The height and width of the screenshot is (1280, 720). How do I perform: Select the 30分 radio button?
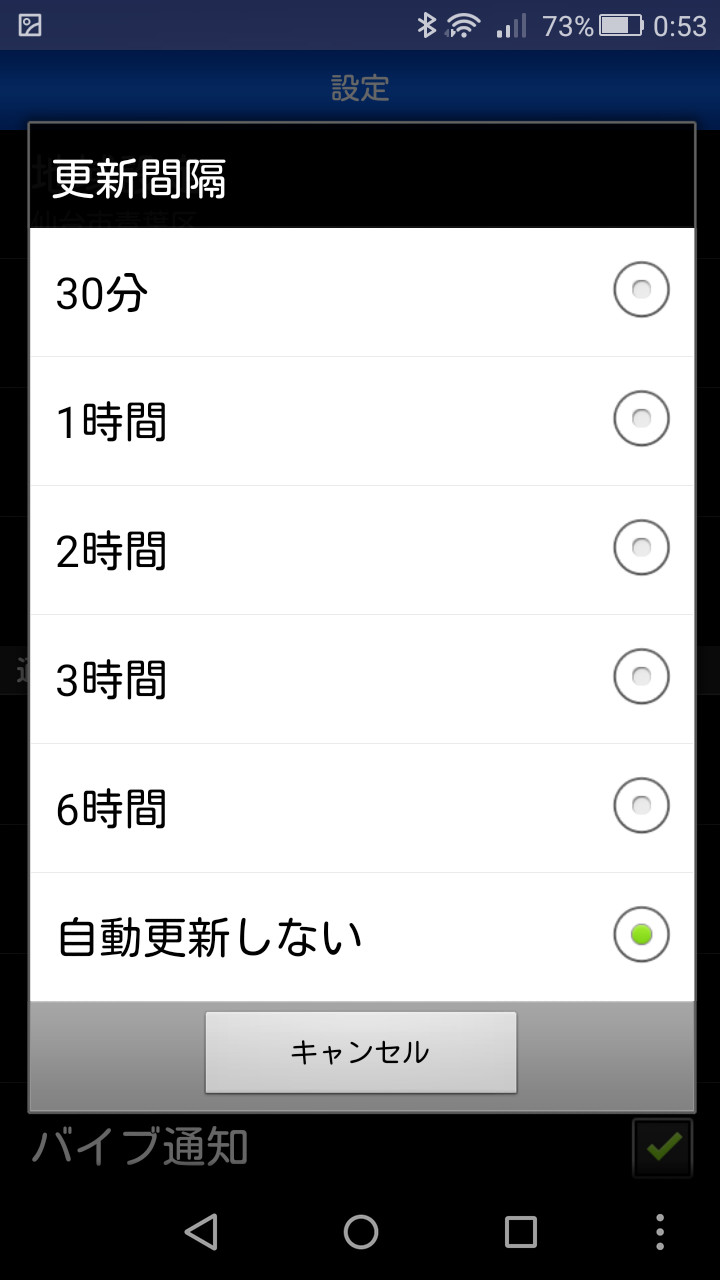pyautogui.click(x=641, y=289)
